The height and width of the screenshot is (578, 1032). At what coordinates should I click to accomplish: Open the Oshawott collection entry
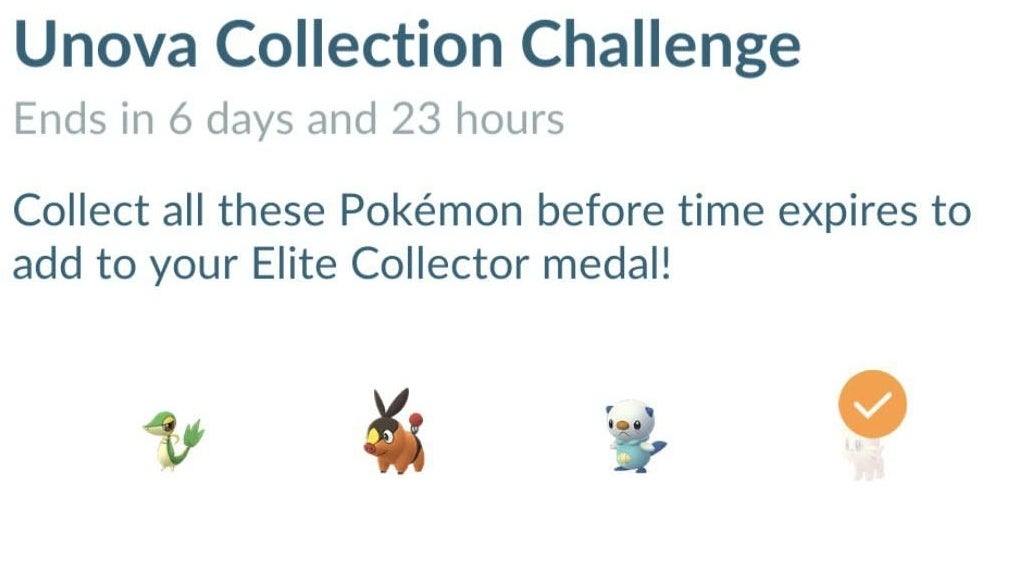pos(634,437)
